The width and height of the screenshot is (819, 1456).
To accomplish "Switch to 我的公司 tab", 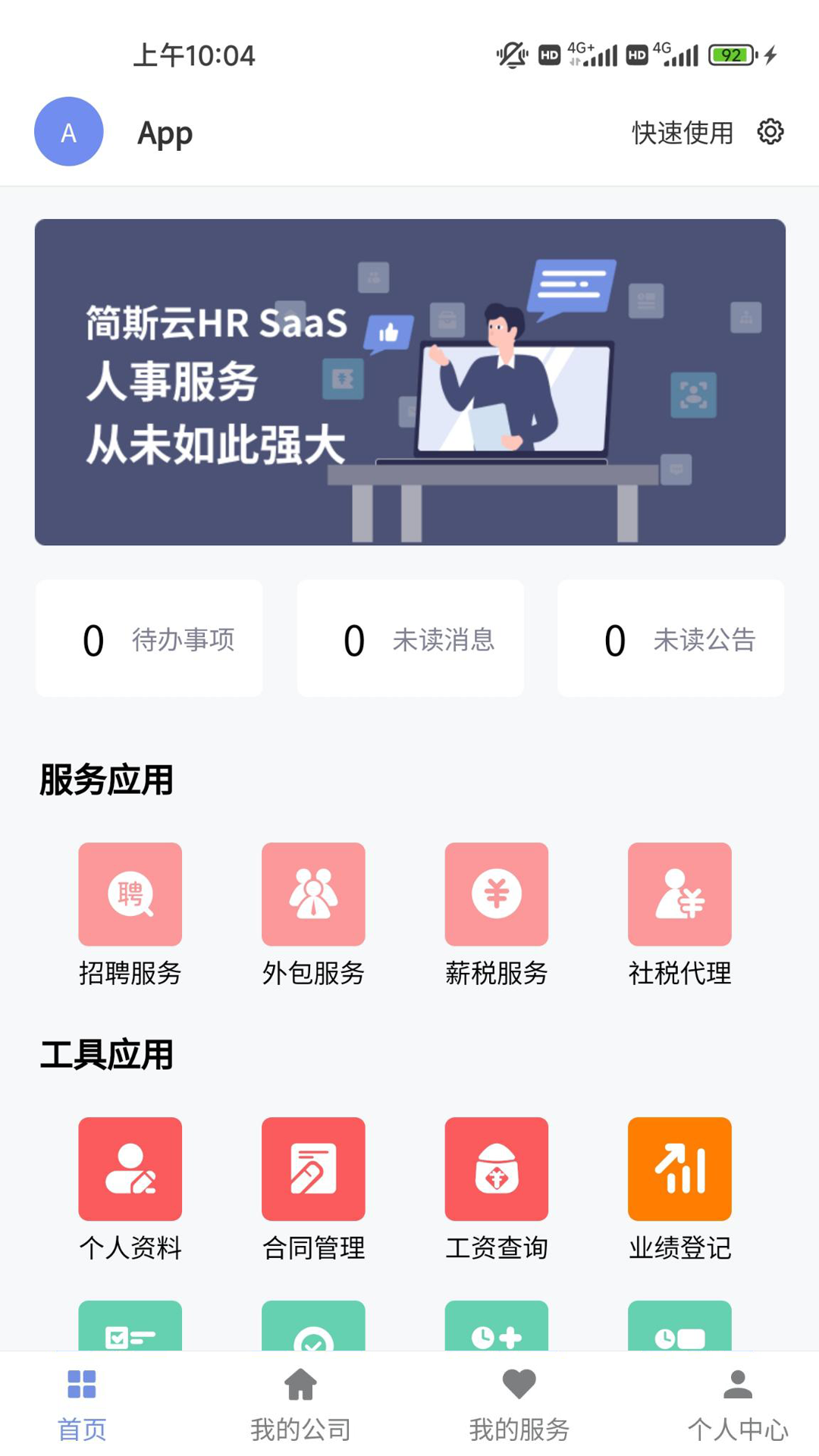I will [300, 1404].
